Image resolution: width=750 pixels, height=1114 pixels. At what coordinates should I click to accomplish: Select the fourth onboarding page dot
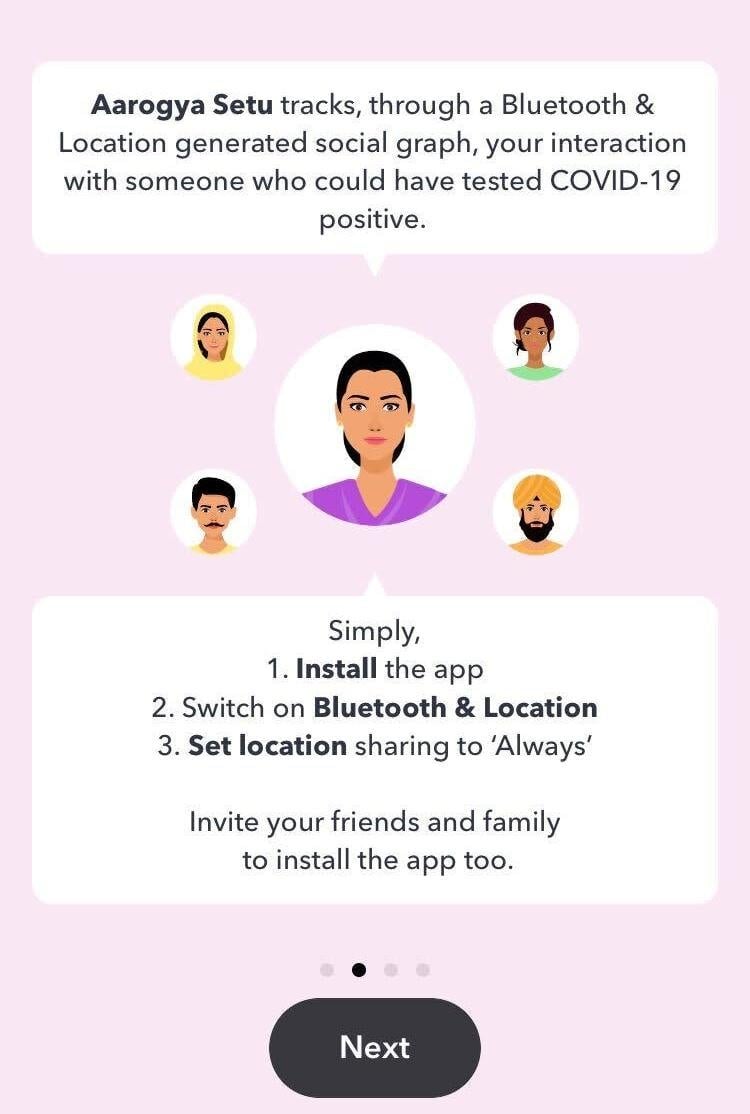click(x=423, y=970)
